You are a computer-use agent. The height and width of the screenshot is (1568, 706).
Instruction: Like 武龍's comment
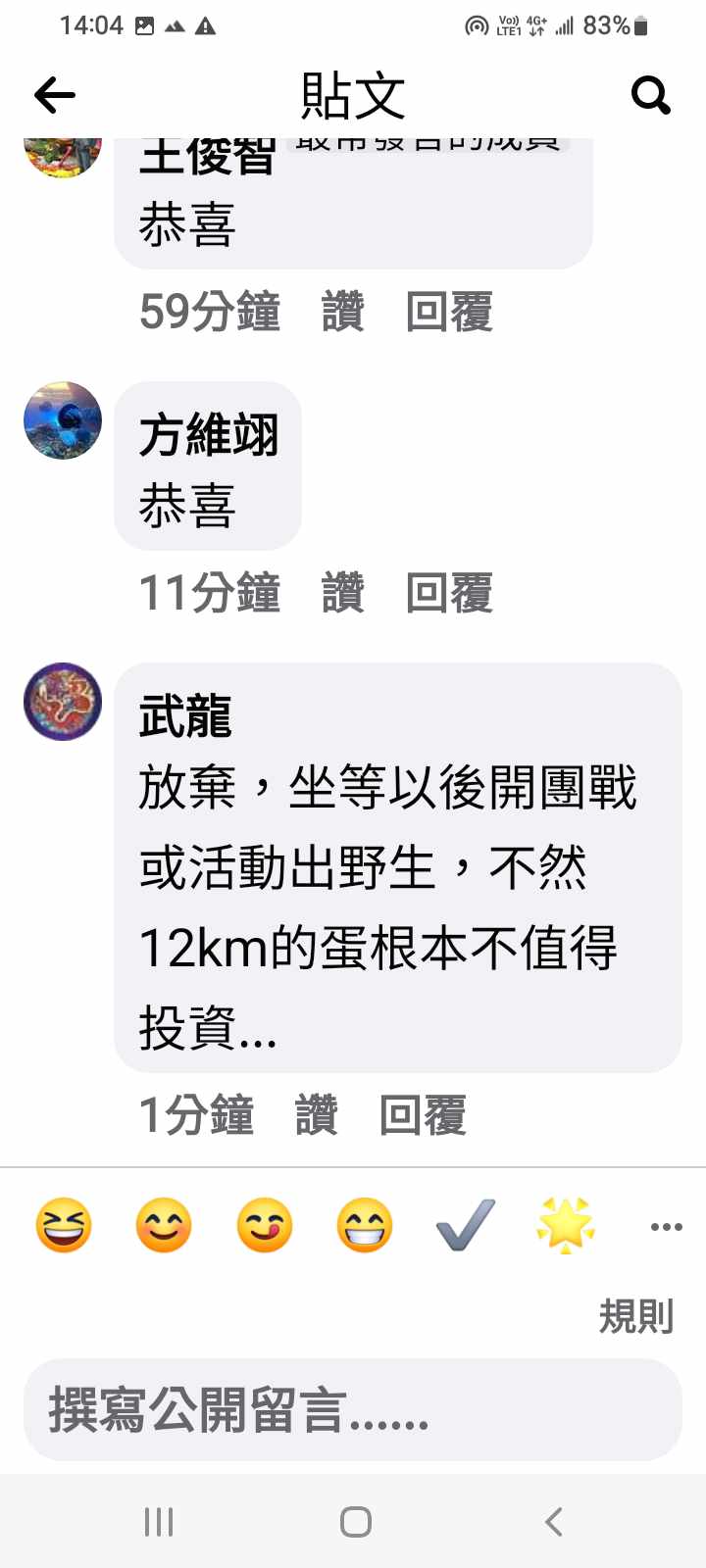tap(316, 1116)
